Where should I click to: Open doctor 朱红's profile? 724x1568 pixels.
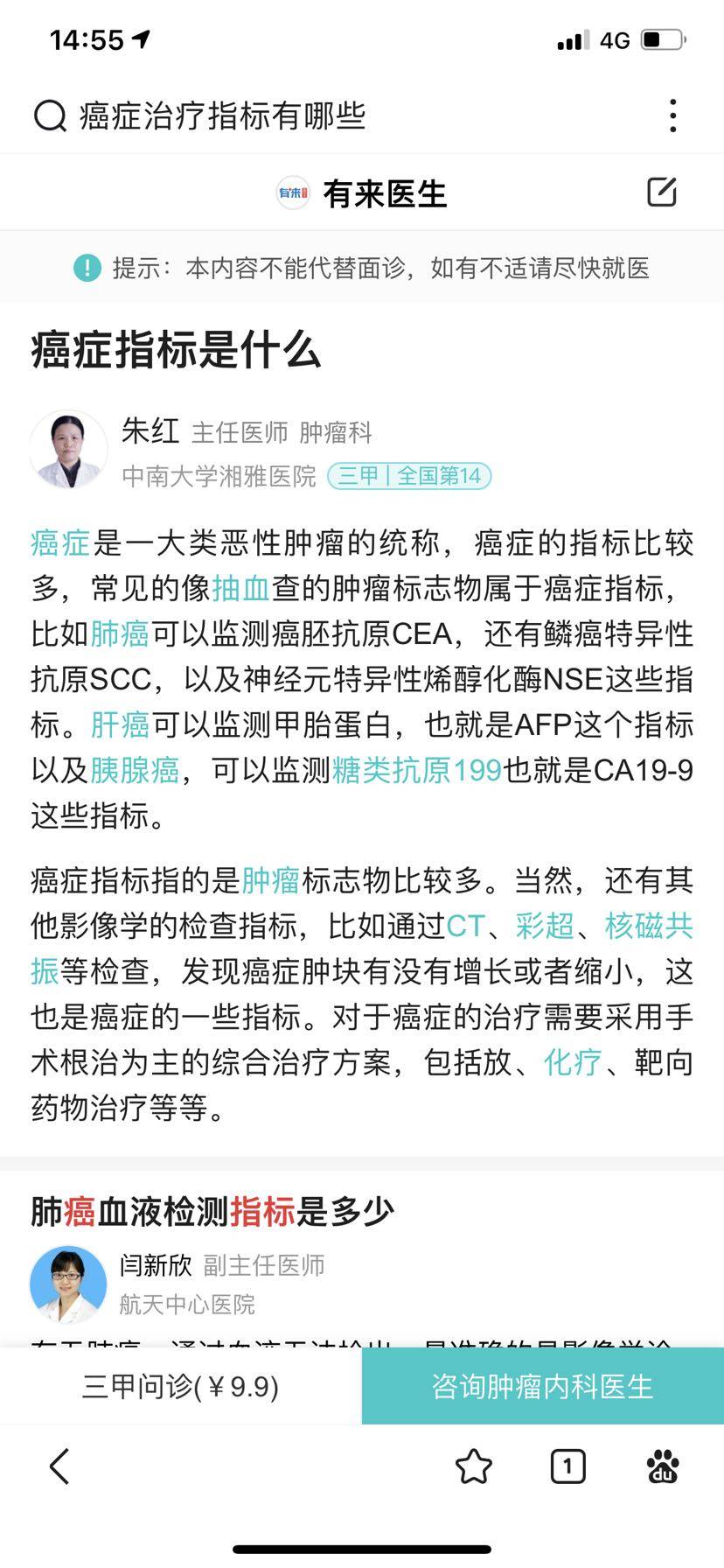point(150,430)
